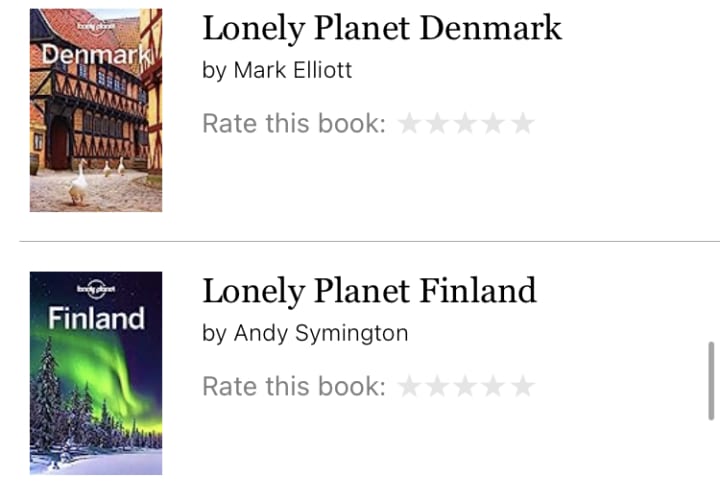Screen dimensions: 720x500
Task: Open Lonely Planet Denmark book cover
Action: click(x=96, y=110)
